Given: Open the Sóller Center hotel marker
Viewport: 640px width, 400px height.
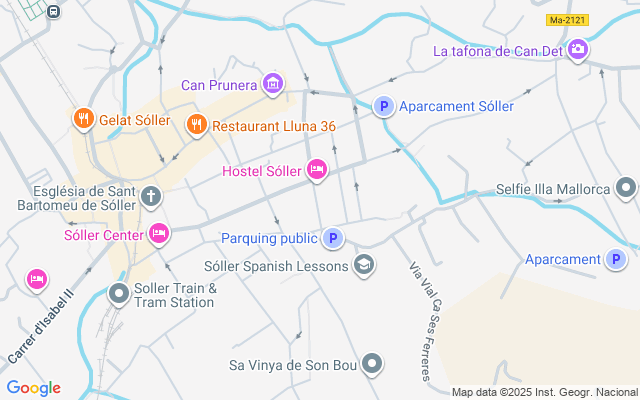Looking at the screenshot, I should click(159, 234).
